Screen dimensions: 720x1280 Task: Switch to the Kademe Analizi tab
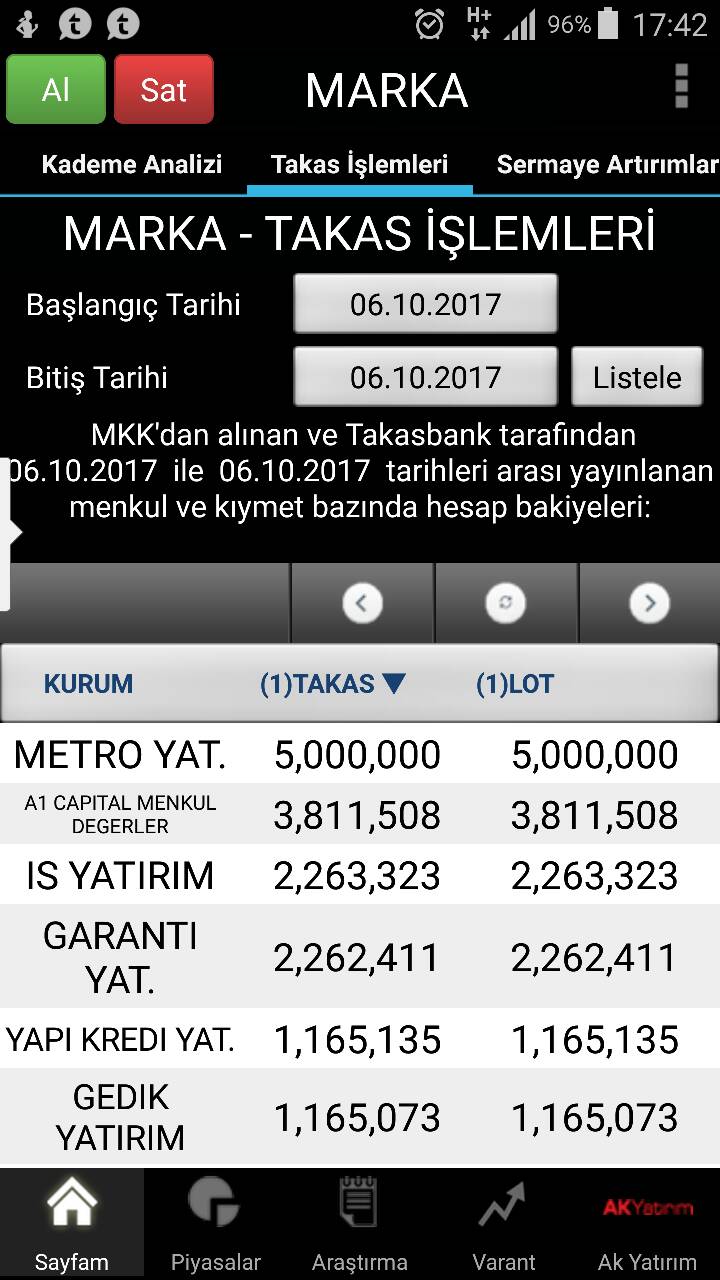[132, 164]
